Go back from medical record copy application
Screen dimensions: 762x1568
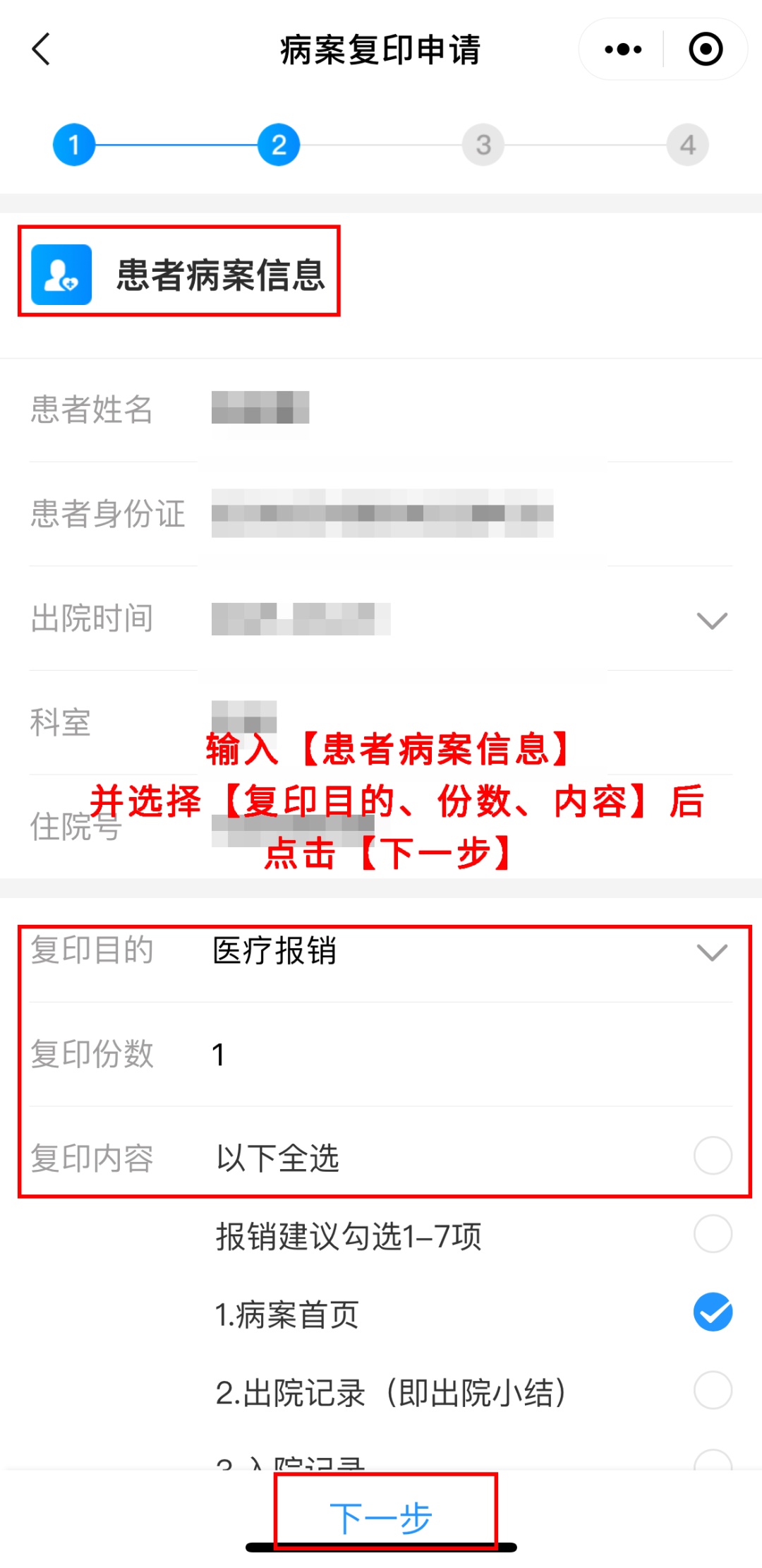tap(42, 49)
